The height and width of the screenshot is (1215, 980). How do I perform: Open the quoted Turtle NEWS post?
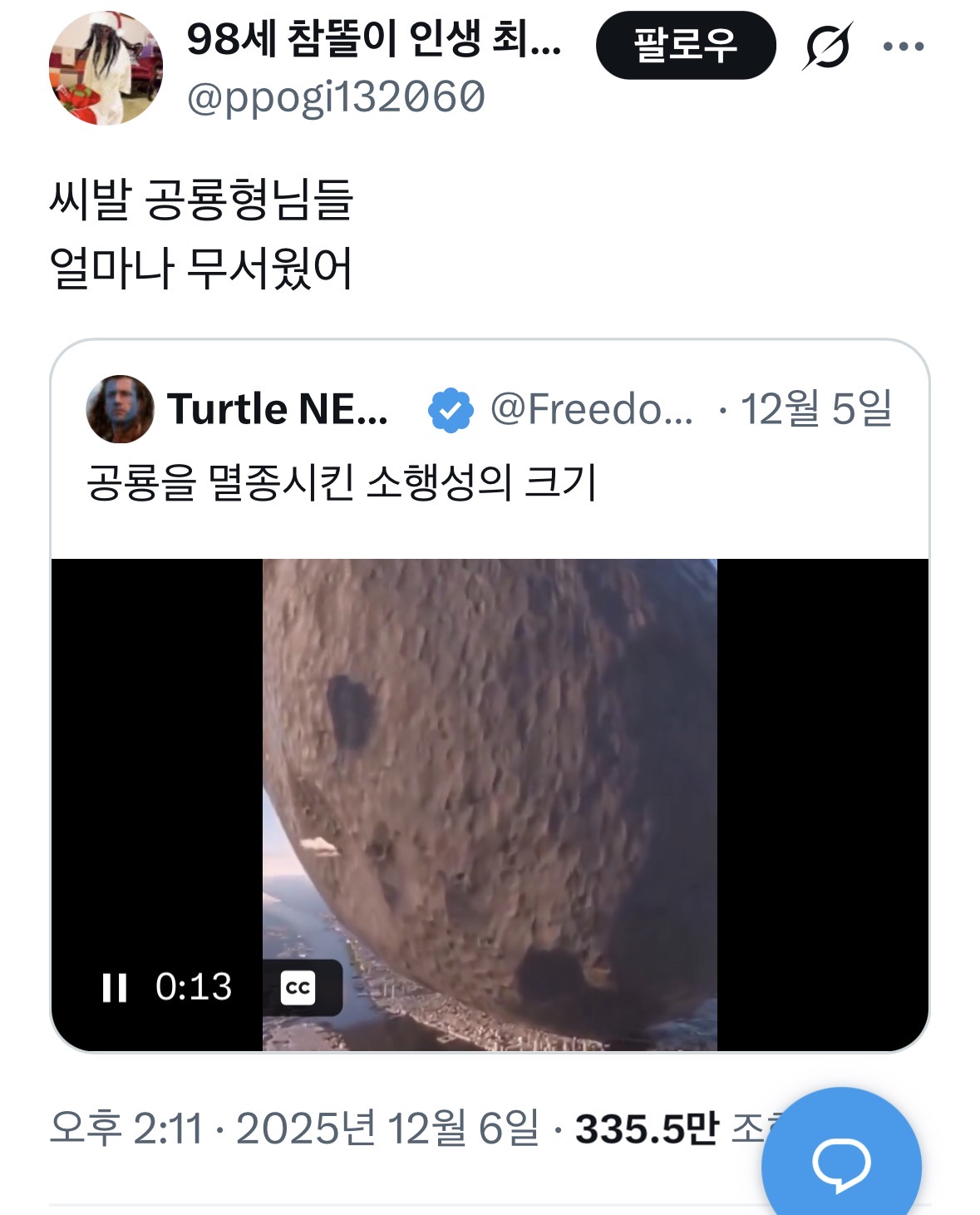point(489,483)
